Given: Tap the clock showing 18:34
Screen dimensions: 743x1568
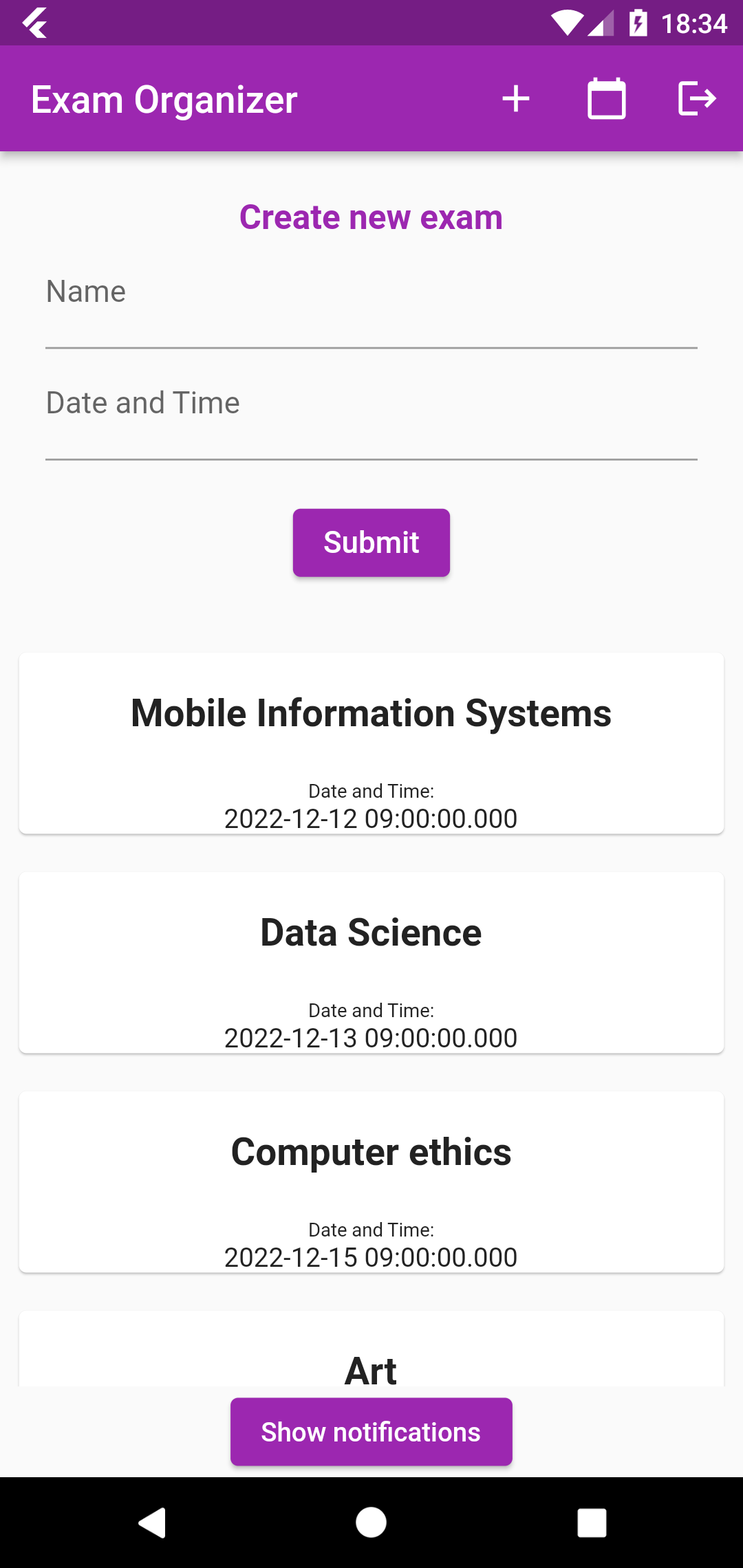Looking at the screenshot, I should click(693, 23).
